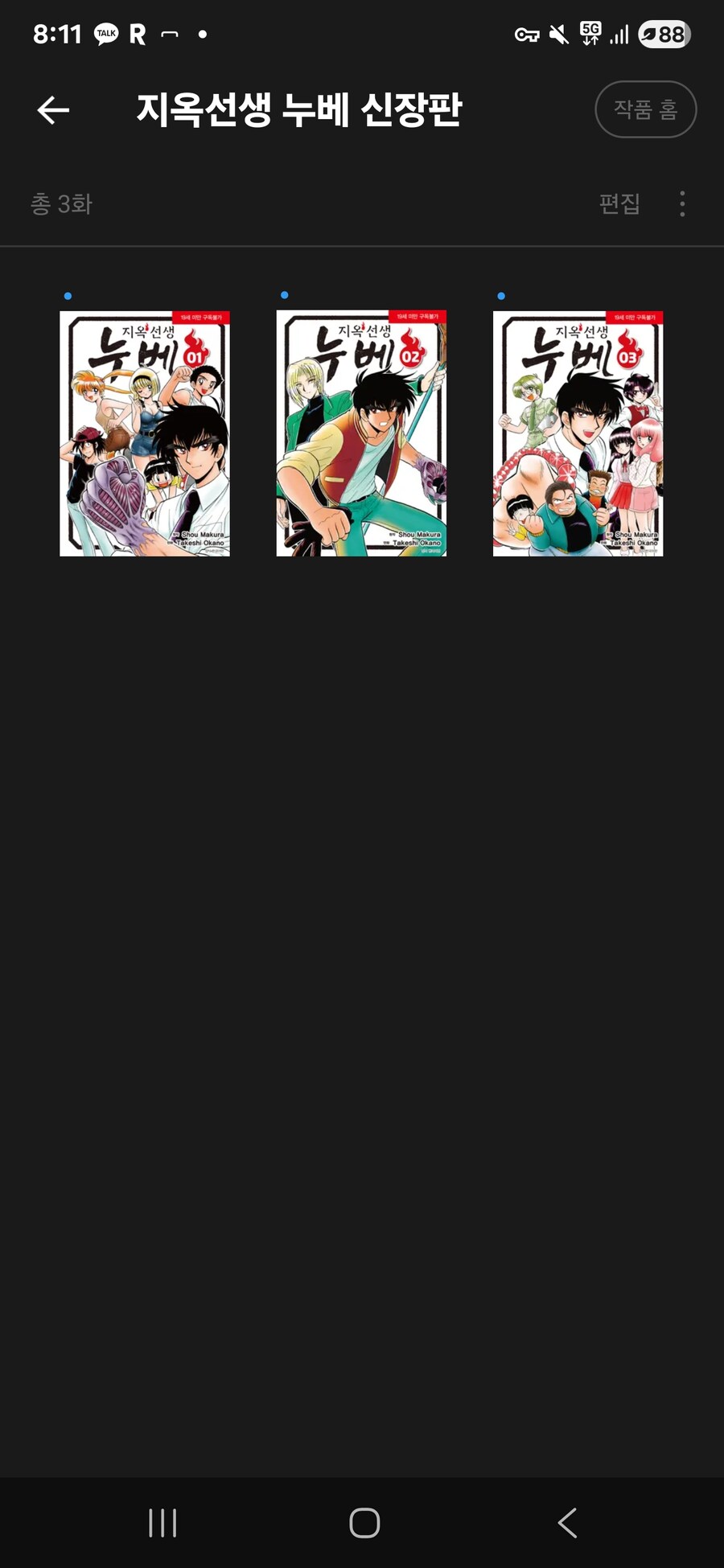Screen dimensions: 724x1568
Task: Open the 작품 홈 button
Action: coord(645,109)
